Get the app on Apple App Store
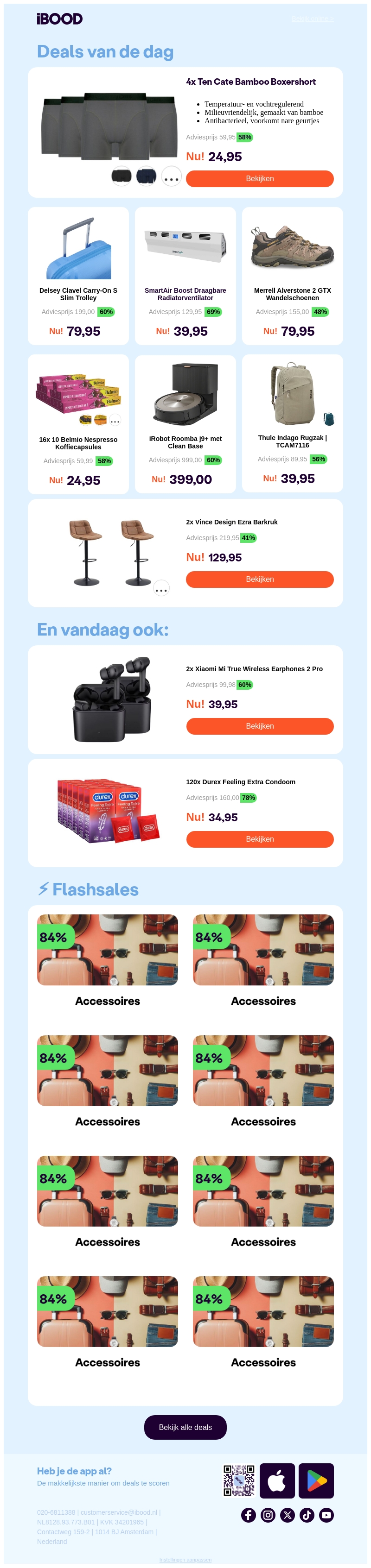The width and height of the screenshot is (371, 1568). (x=277, y=1480)
